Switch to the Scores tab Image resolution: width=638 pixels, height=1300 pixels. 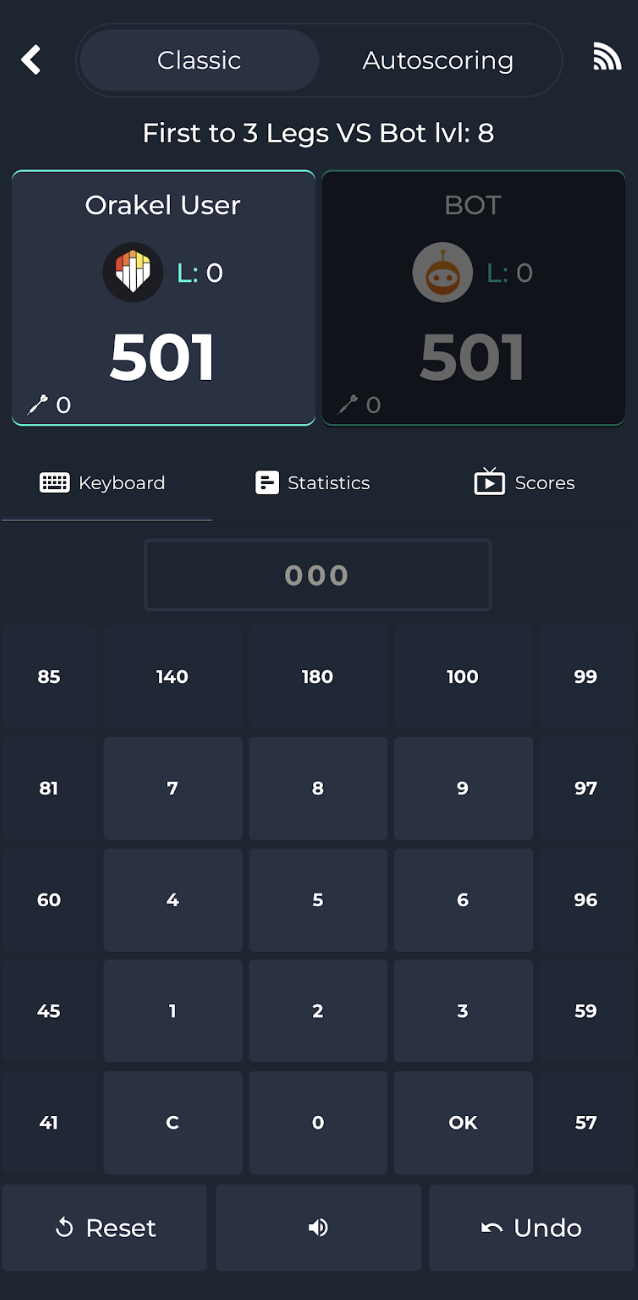(524, 483)
